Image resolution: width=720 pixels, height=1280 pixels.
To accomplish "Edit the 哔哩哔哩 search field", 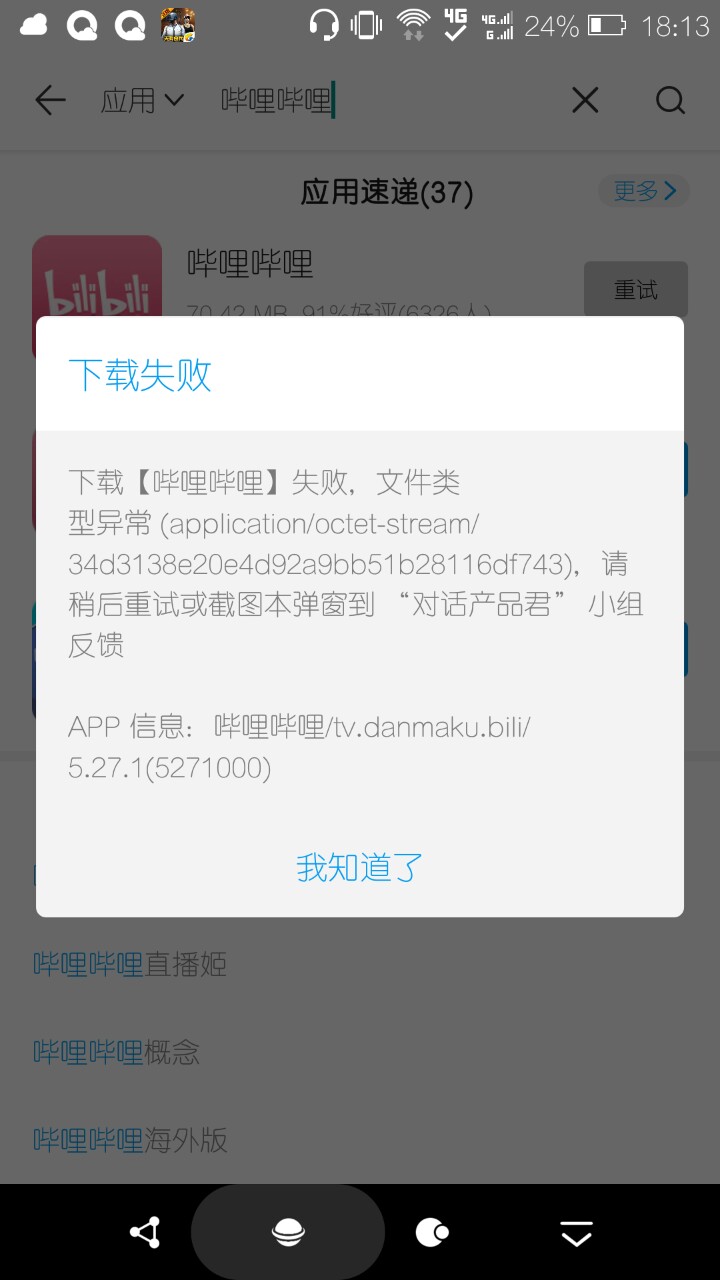I will [380, 100].
